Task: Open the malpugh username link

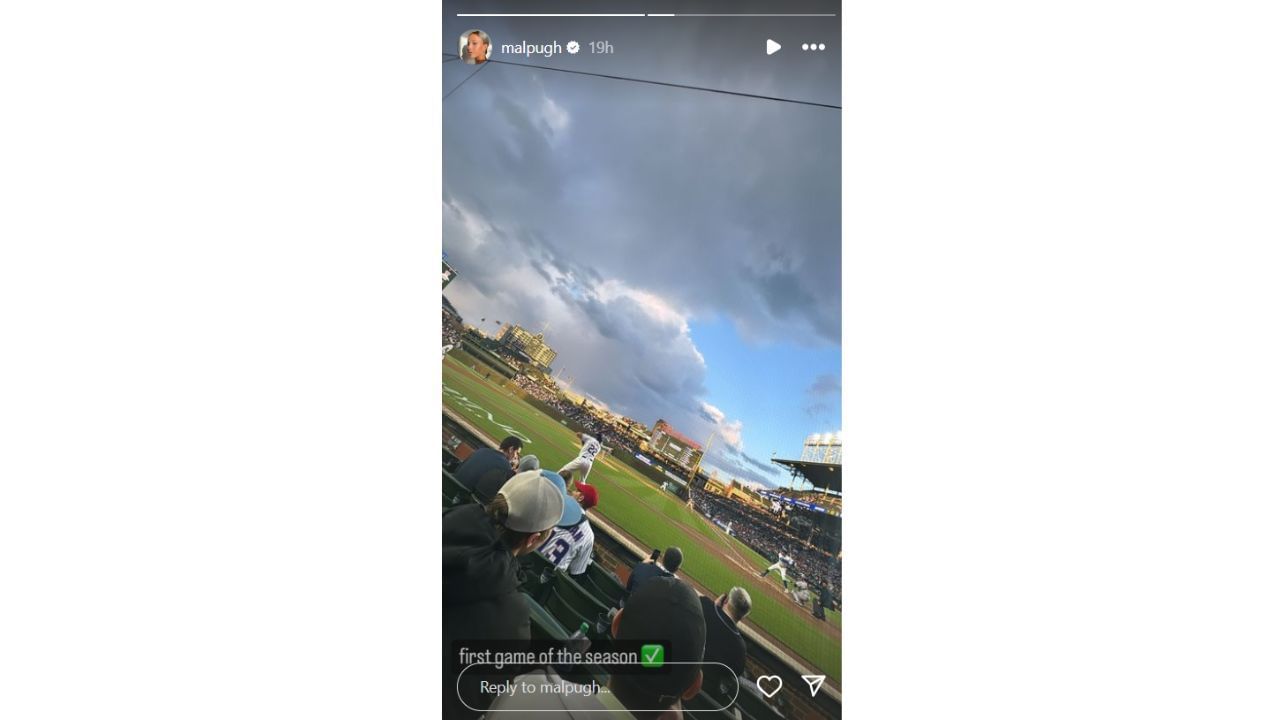Action: tap(531, 48)
